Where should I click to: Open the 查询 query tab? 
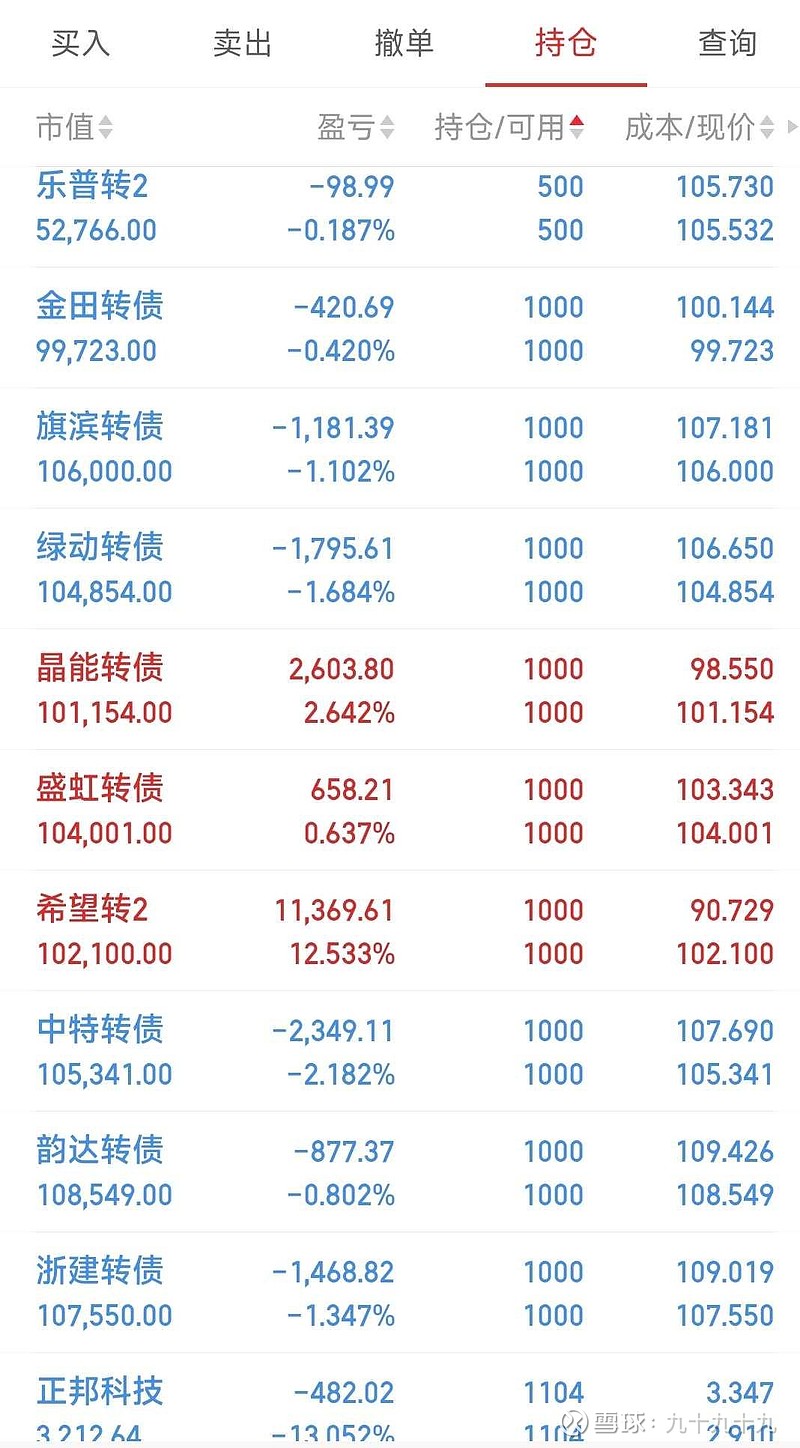click(727, 45)
